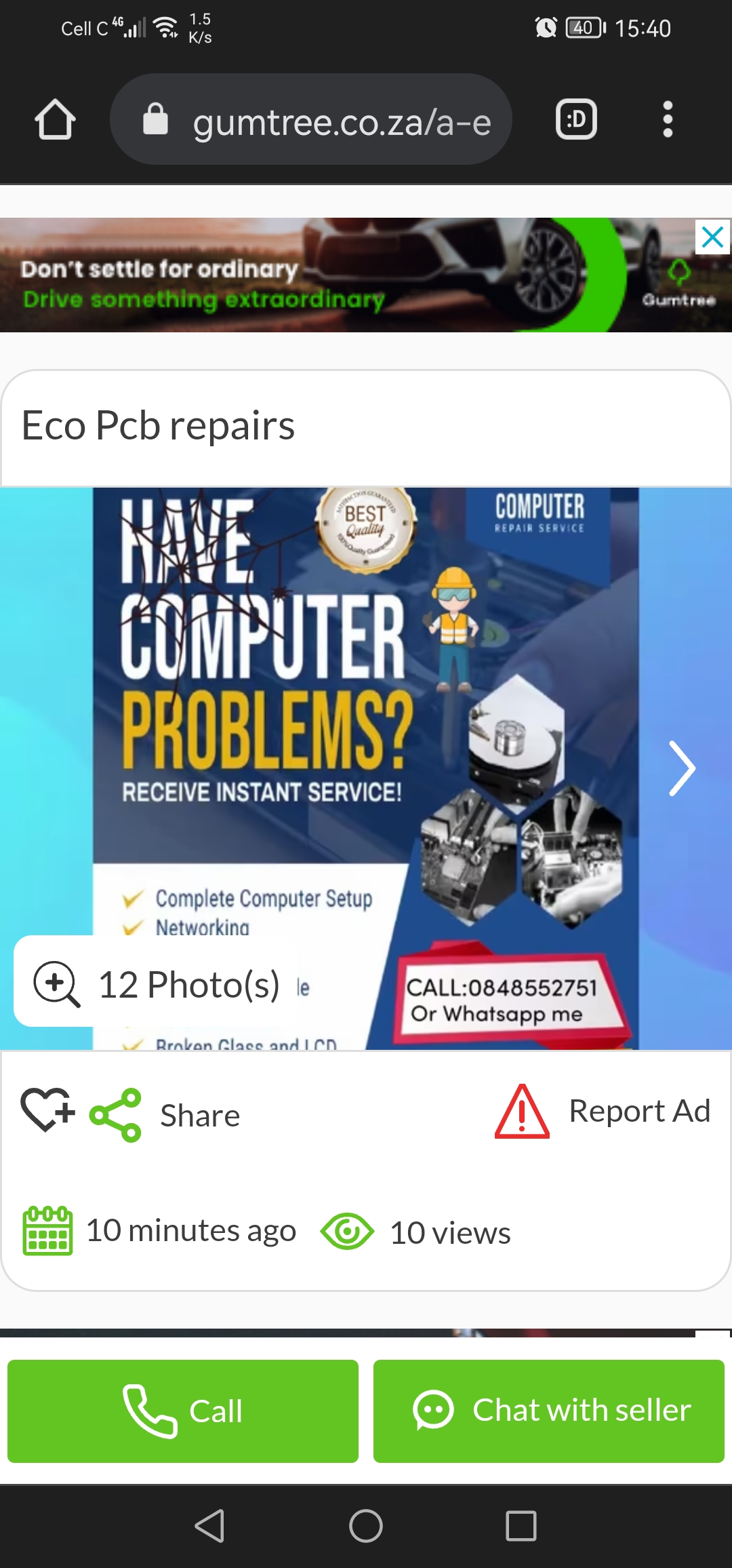The width and height of the screenshot is (732, 1568).
Task: Report this ad
Action: (x=603, y=1112)
